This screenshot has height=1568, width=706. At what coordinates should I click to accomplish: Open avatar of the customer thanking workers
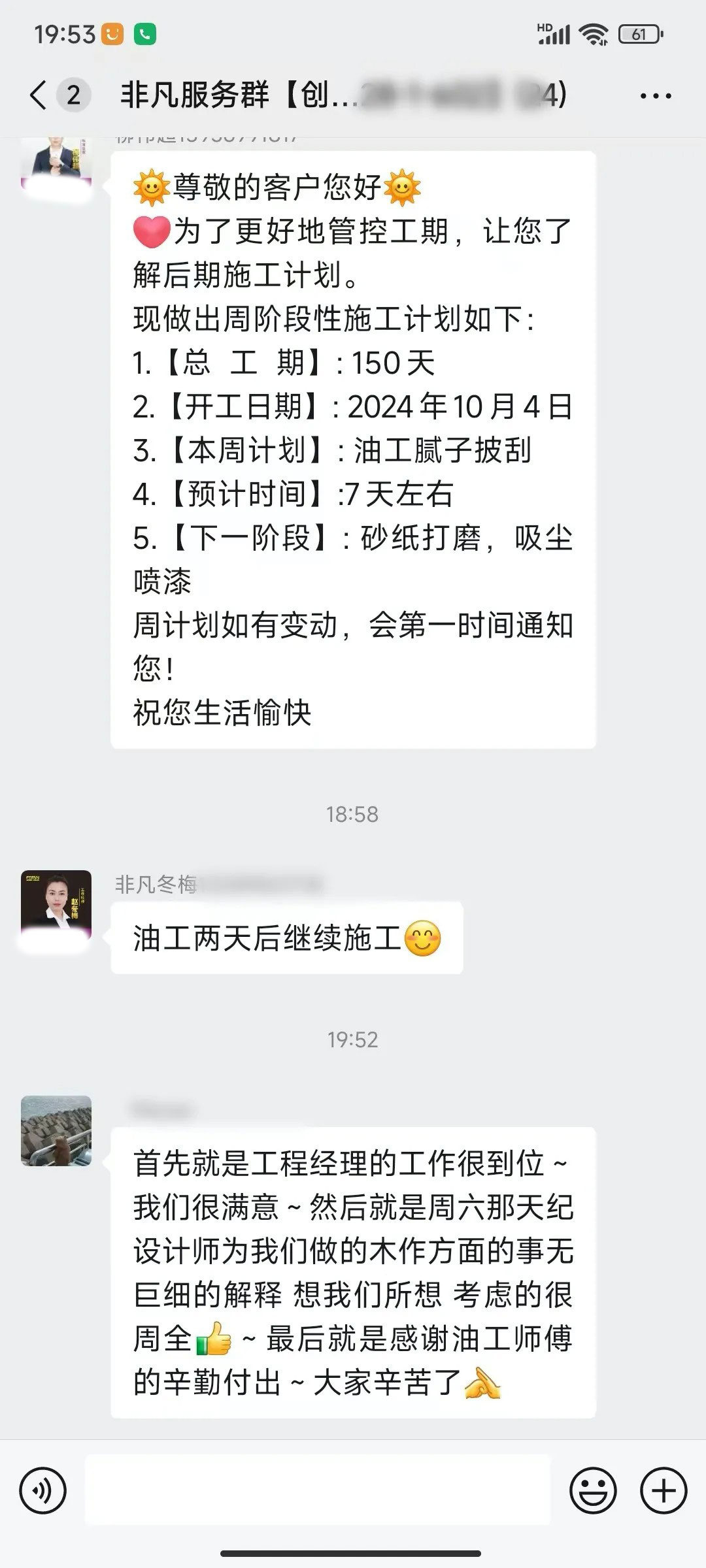tap(56, 1131)
